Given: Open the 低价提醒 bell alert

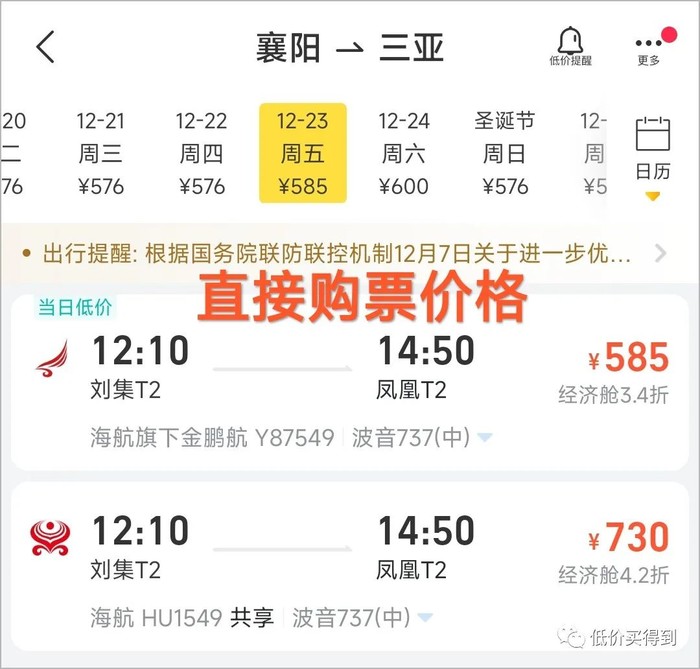Looking at the screenshot, I should point(570,47).
